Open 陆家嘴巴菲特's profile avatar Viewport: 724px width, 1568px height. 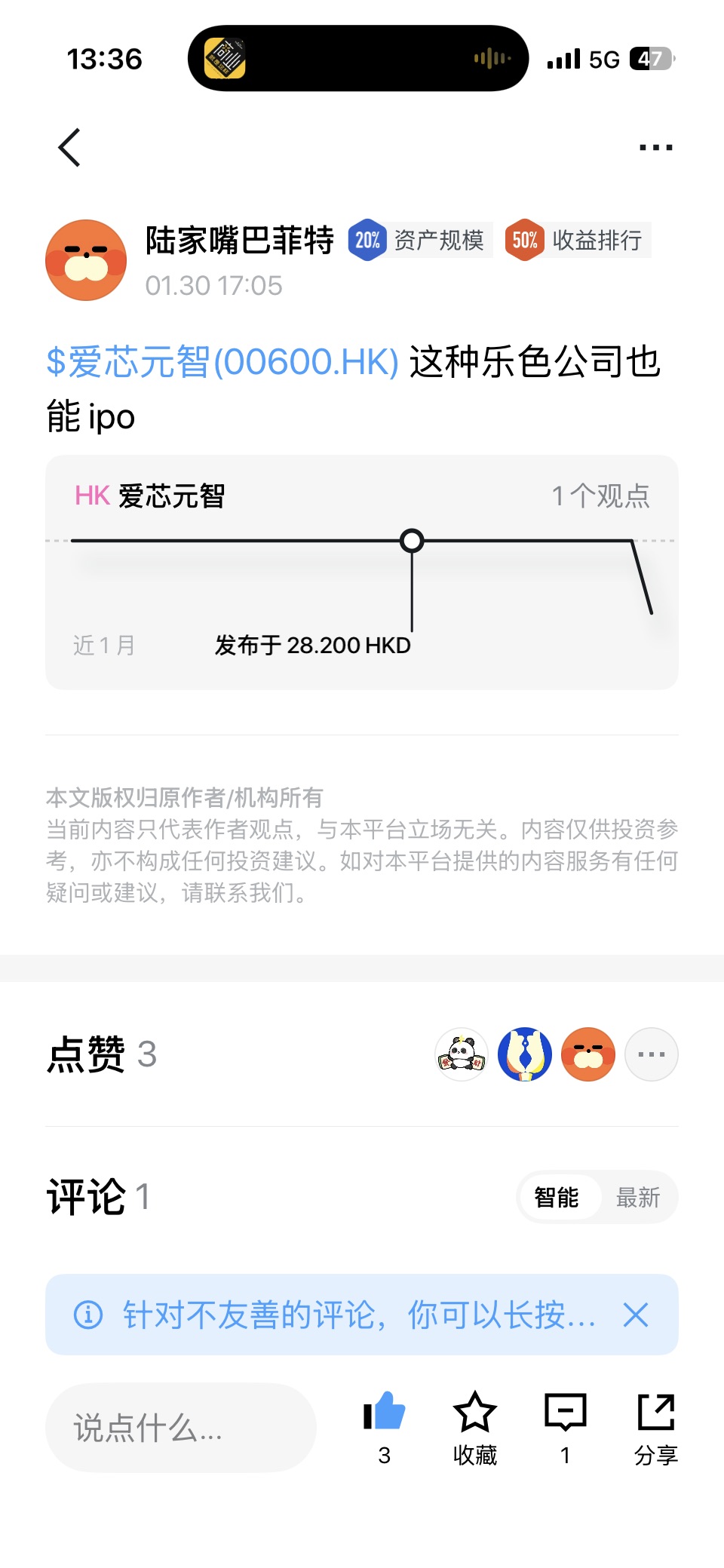click(86, 260)
